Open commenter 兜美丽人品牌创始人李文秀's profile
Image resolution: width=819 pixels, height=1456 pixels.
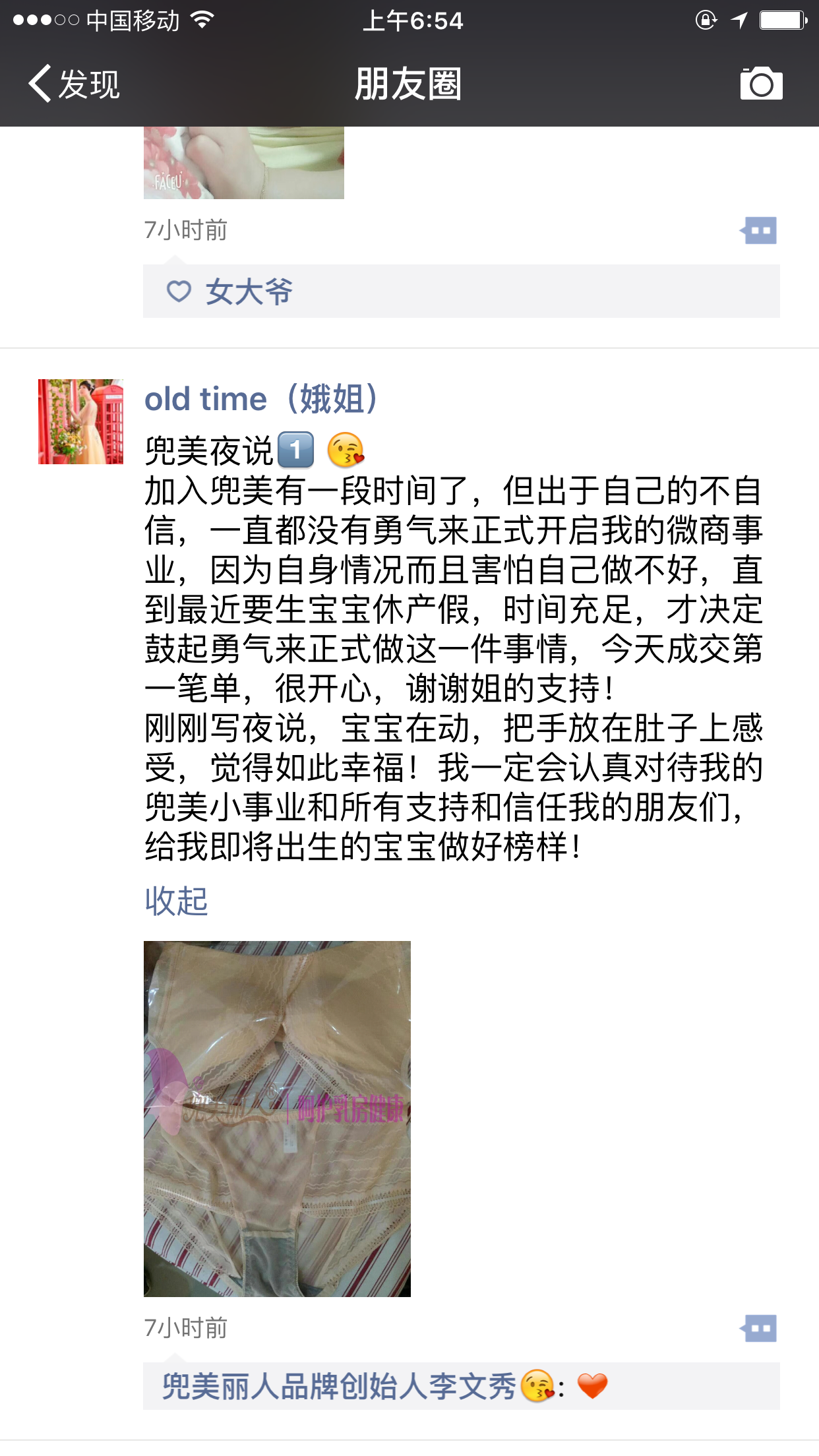pyautogui.click(x=338, y=1386)
